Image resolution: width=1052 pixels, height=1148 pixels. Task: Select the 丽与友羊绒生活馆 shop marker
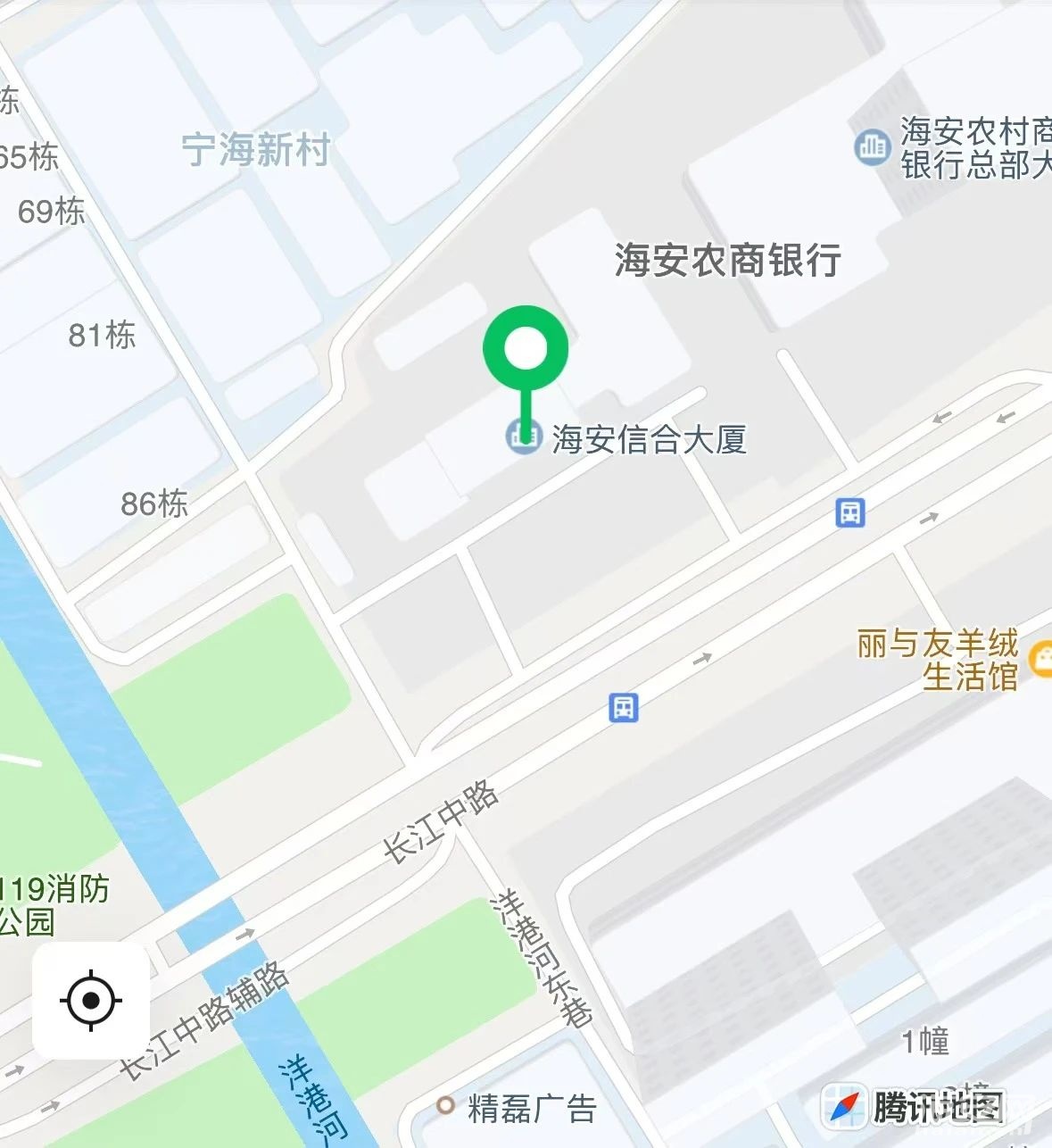[1040, 661]
